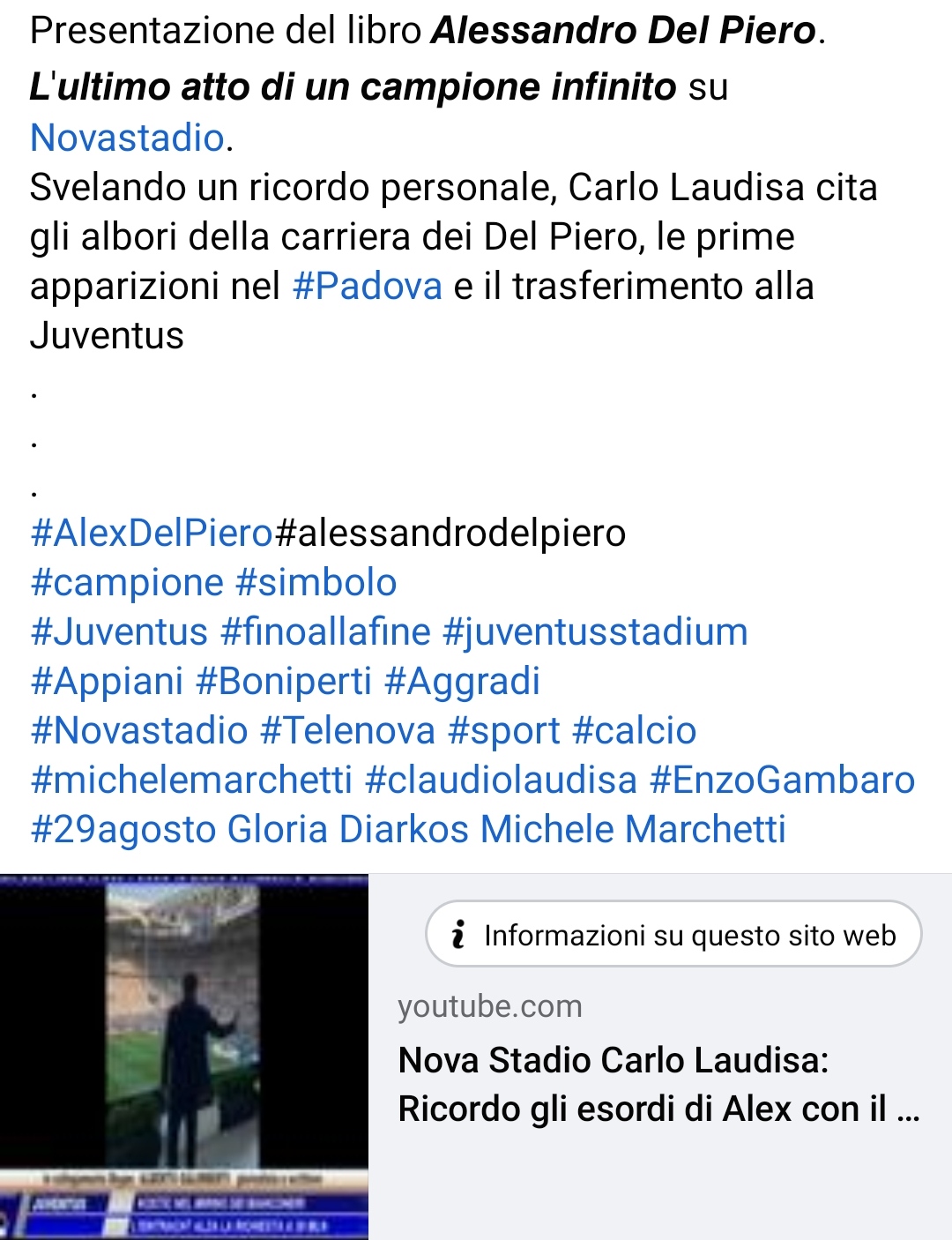Browse the #calcio hashtag

[x=635, y=730]
